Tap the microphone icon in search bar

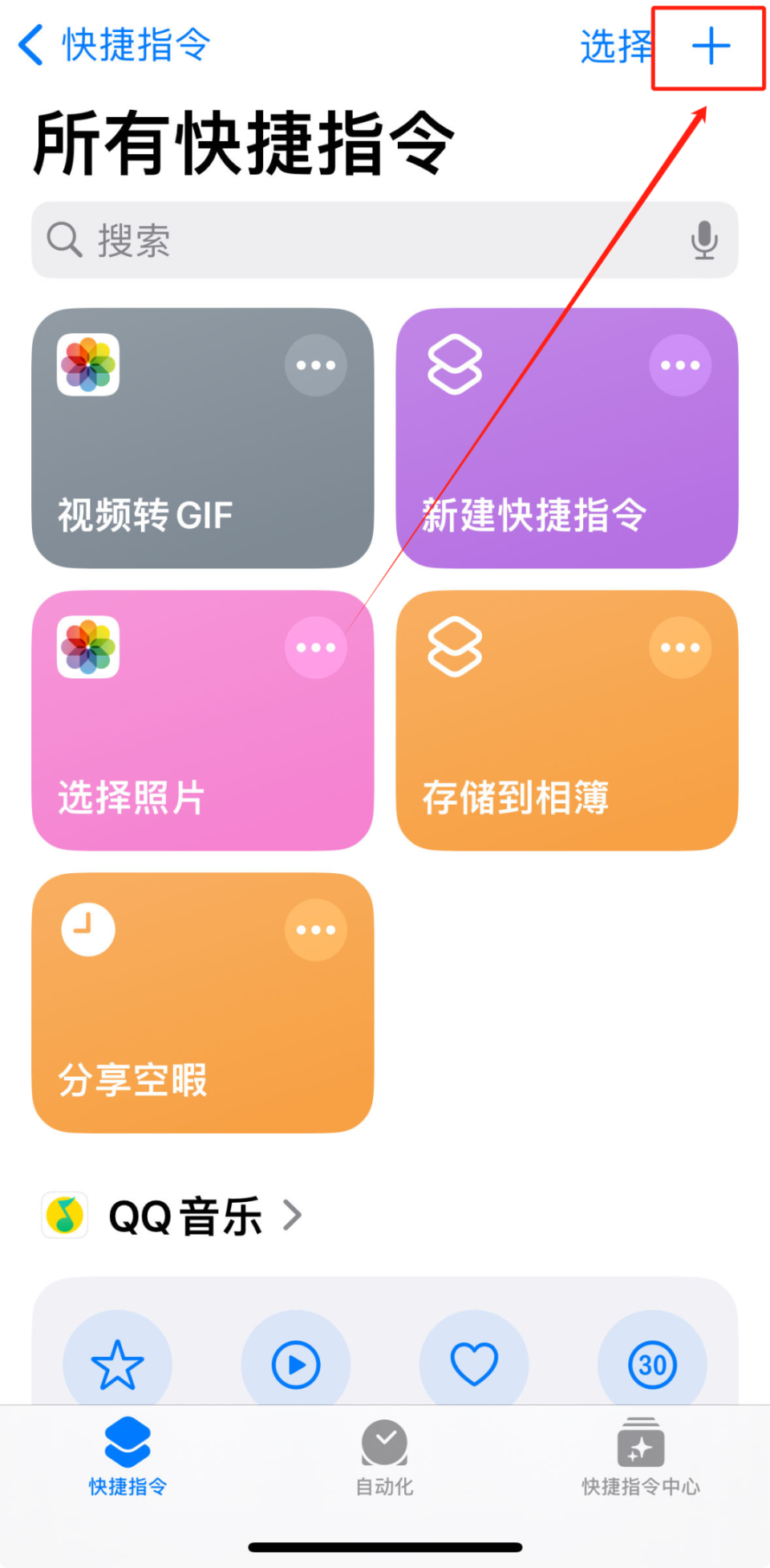point(704,240)
